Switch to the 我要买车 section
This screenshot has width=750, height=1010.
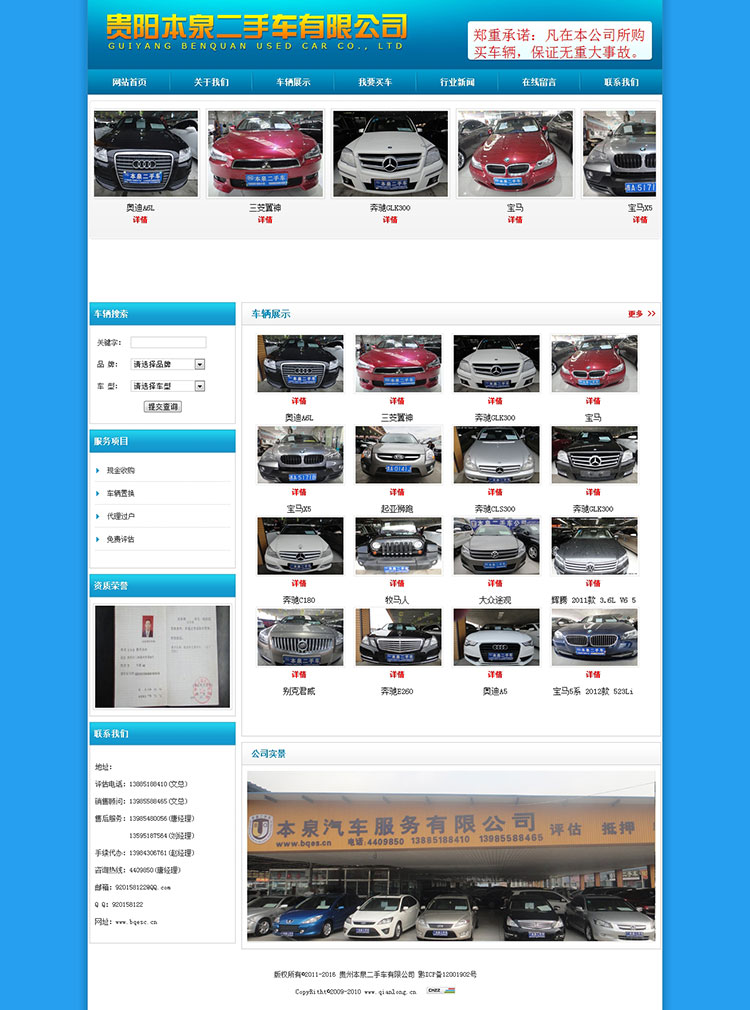coord(375,82)
